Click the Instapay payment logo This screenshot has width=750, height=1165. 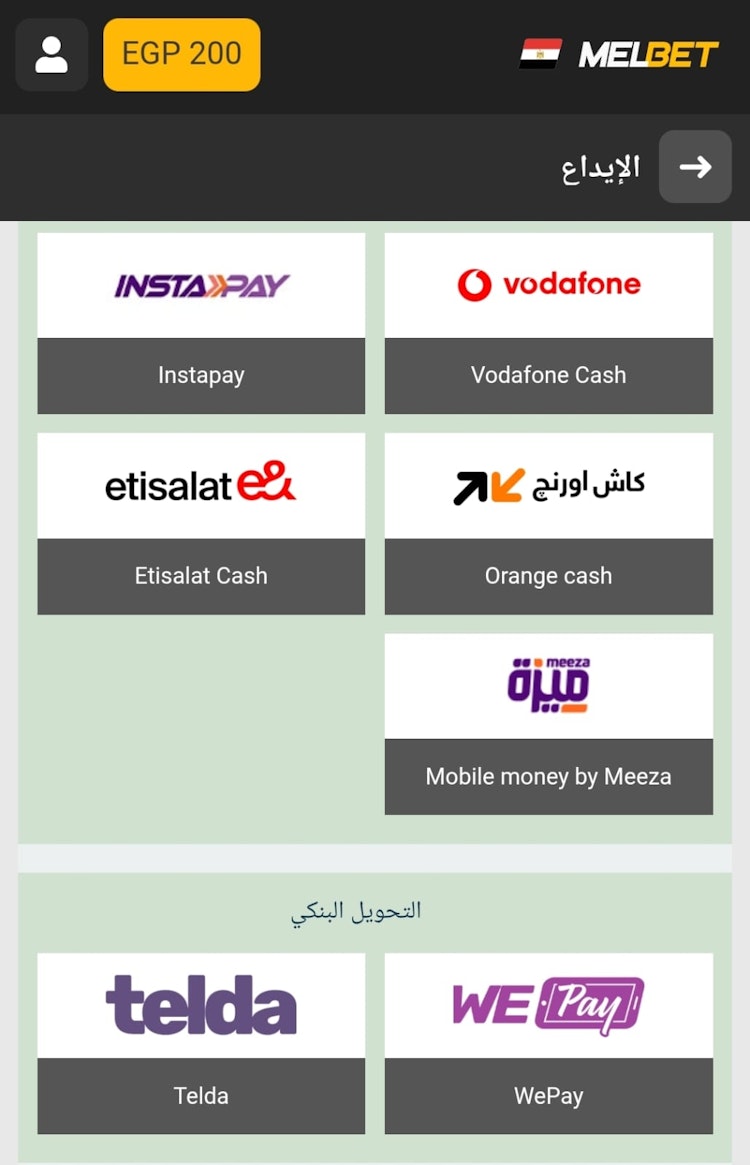point(200,283)
